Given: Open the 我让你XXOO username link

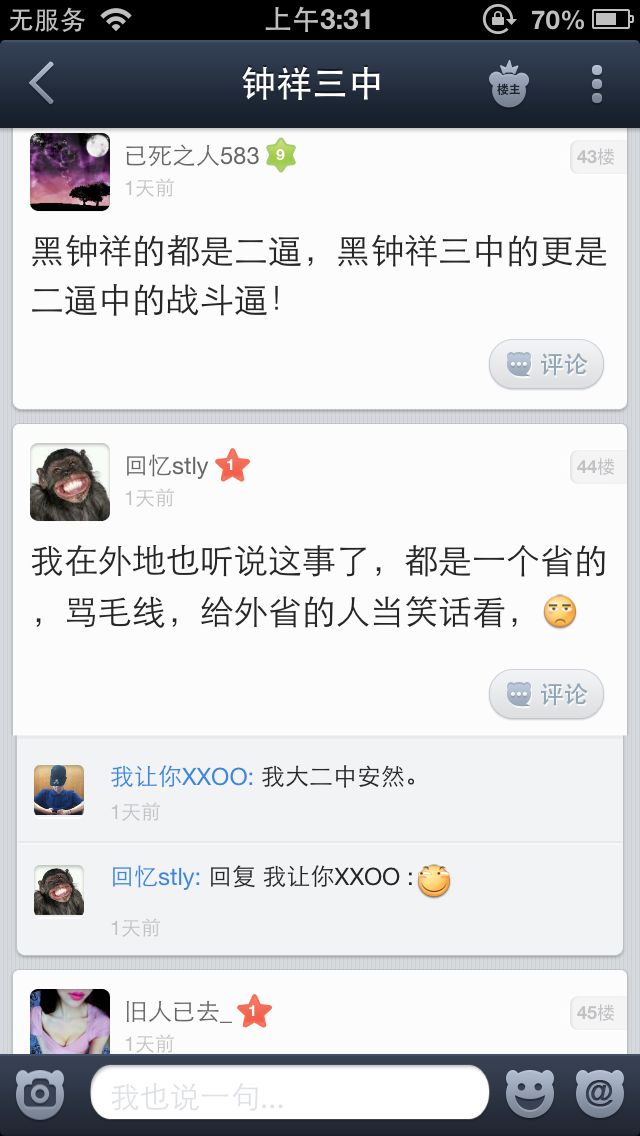Looking at the screenshot, I should tap(182, 777).
